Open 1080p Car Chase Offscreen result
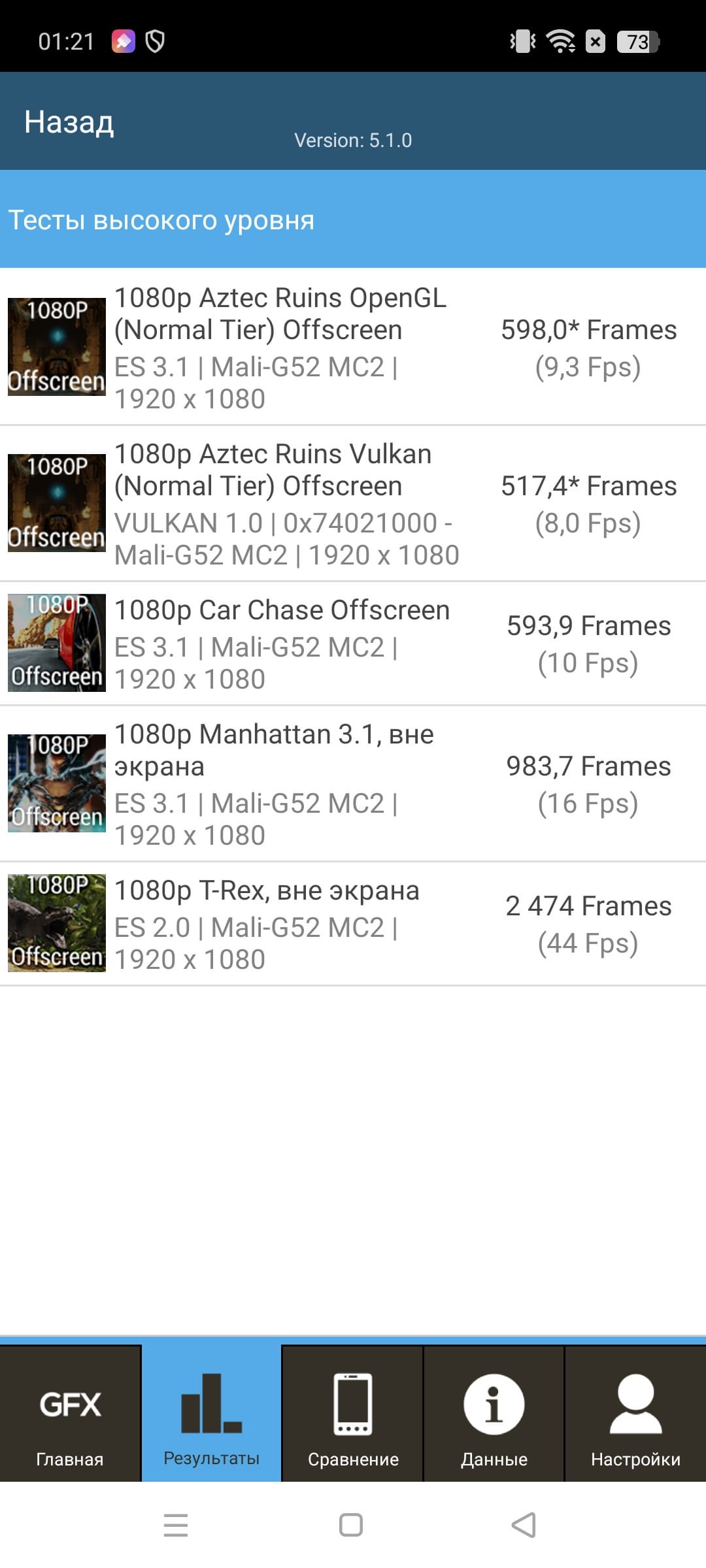This screenshot has width=706, height=1568. (x=353, y=644)
